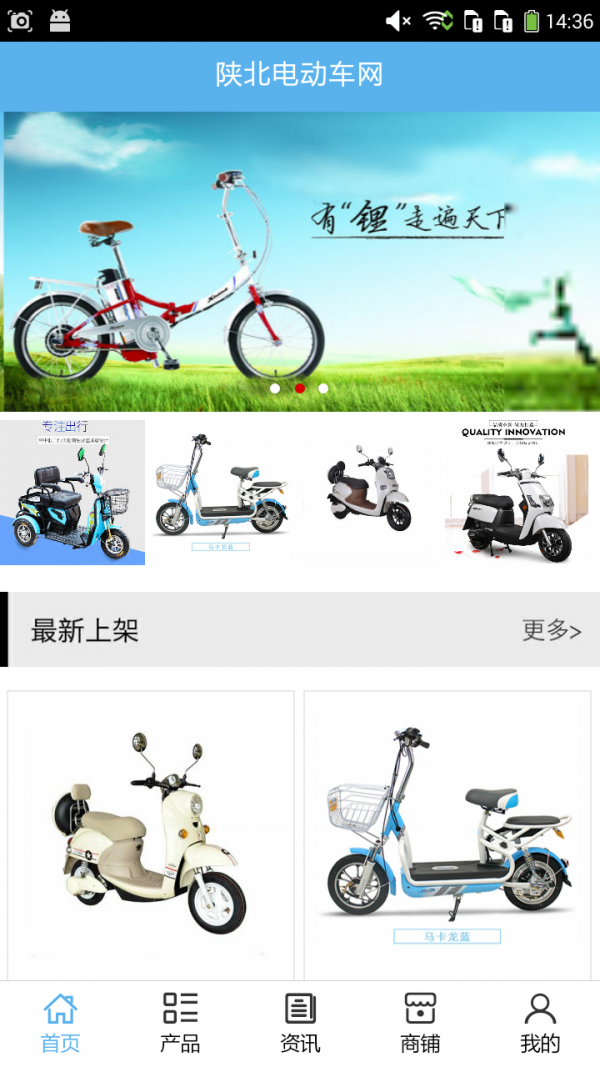Screen dimensions: 600x1067
Task: View the cream retro scooter product card
Action: click(x=151, y=835)
